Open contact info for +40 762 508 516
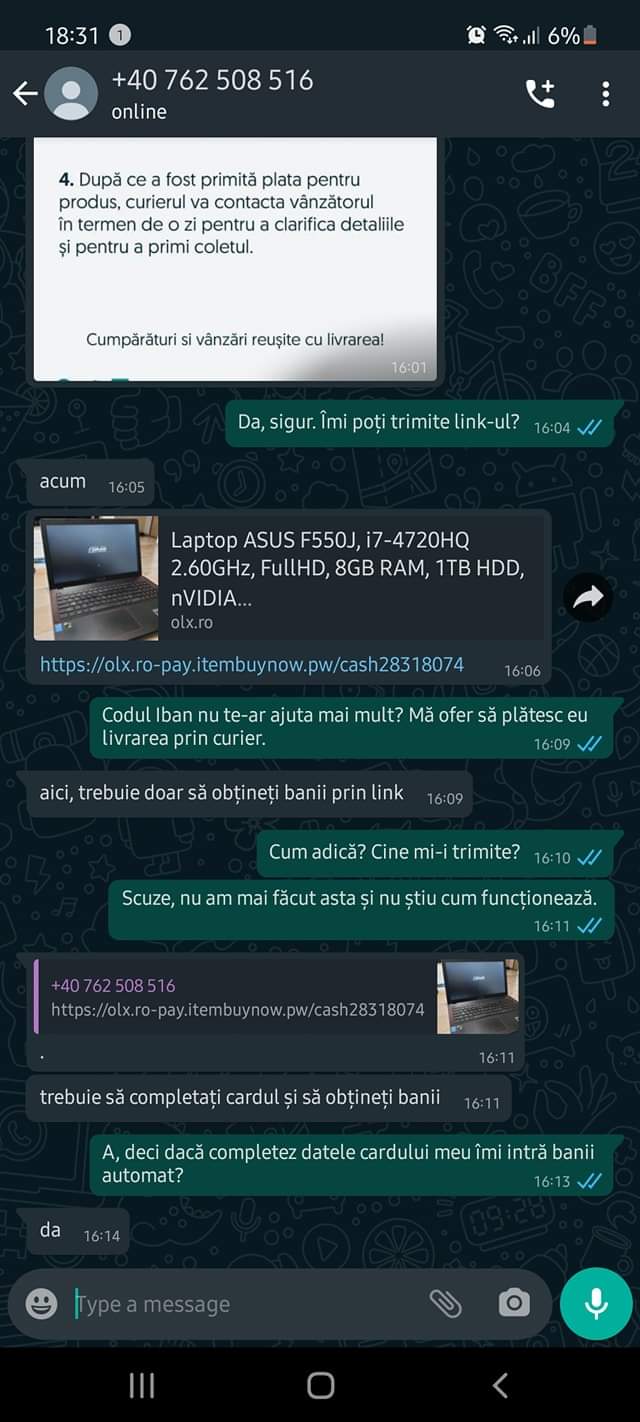 [x=212, y=94]
